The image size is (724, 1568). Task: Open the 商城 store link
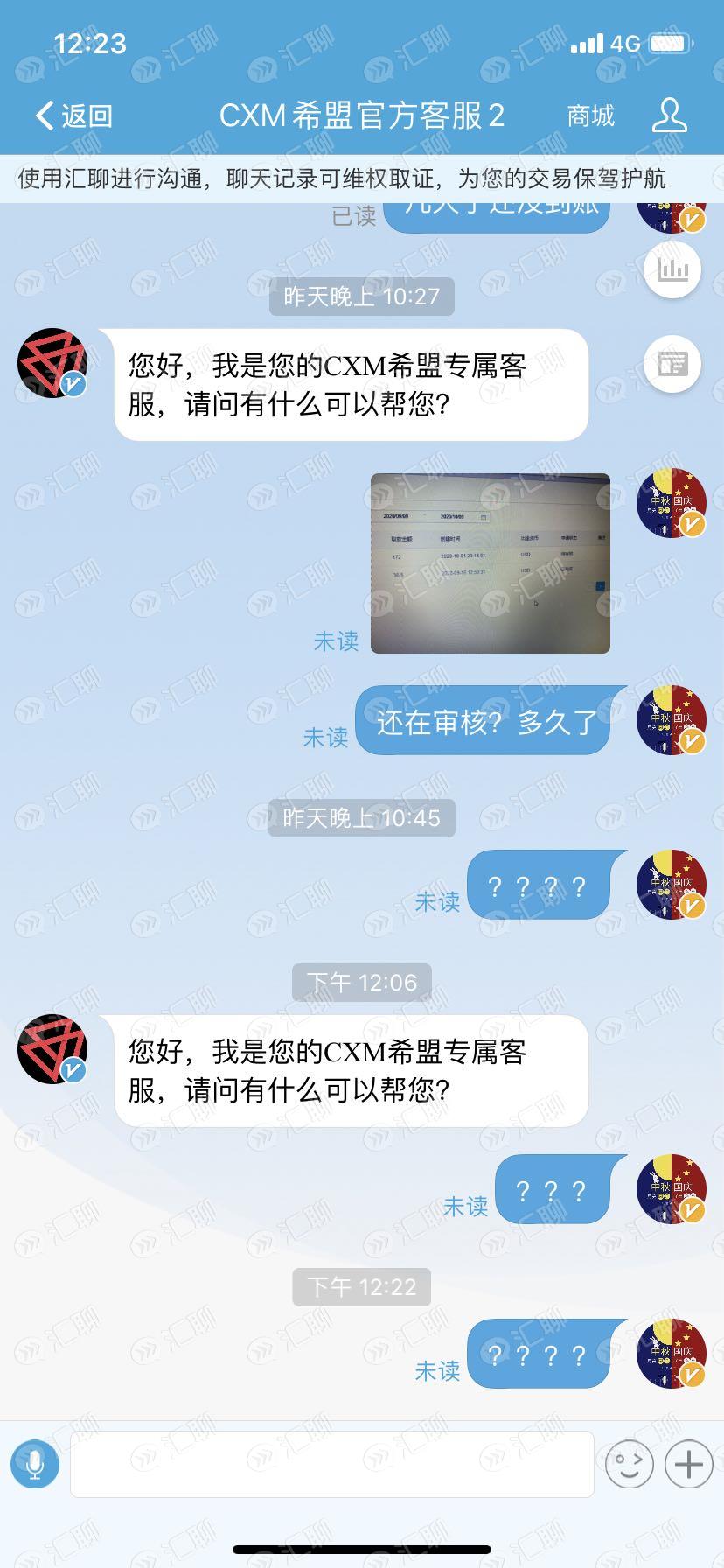point(590,115)
